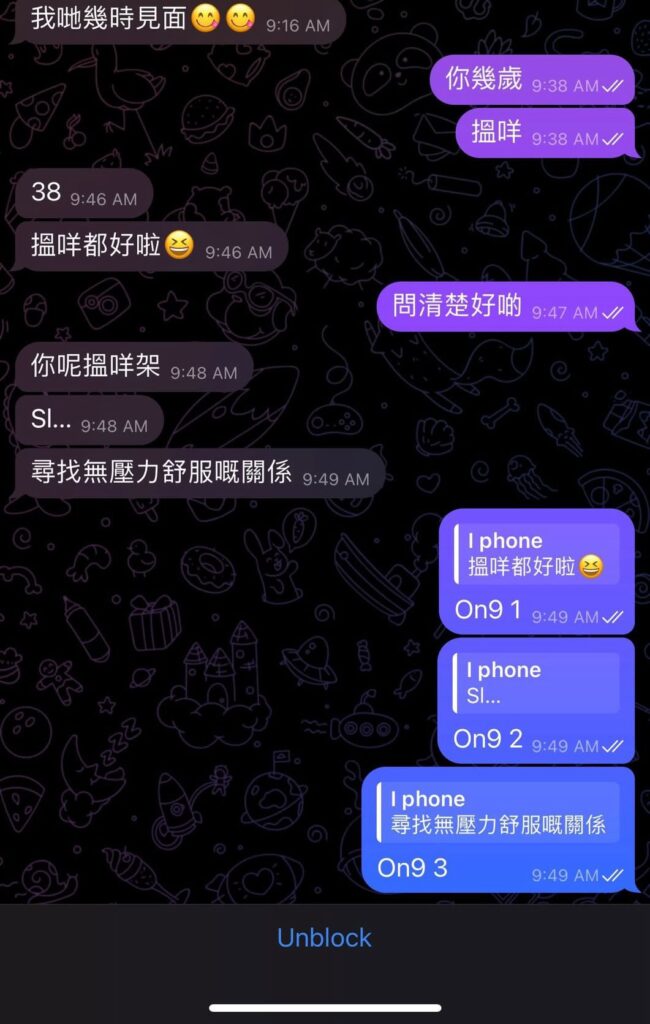Open the quoted Sl... message in On9 2
This screenshot has width=650, height=1024.
point(536,684)
